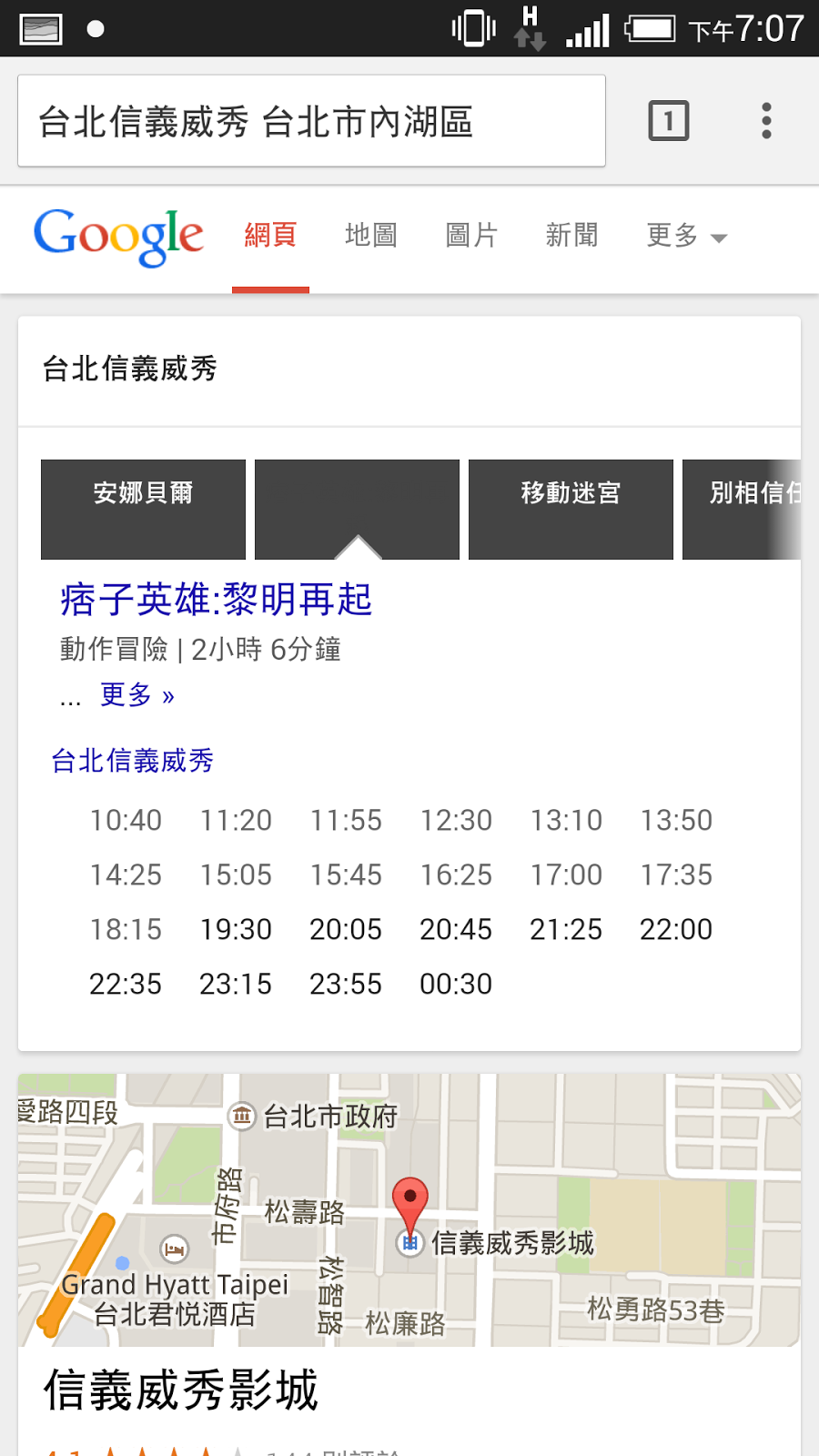This screenshot has height=1456, width=819.
Task: Open the browser overflow menu
Action: pos(766,121)
